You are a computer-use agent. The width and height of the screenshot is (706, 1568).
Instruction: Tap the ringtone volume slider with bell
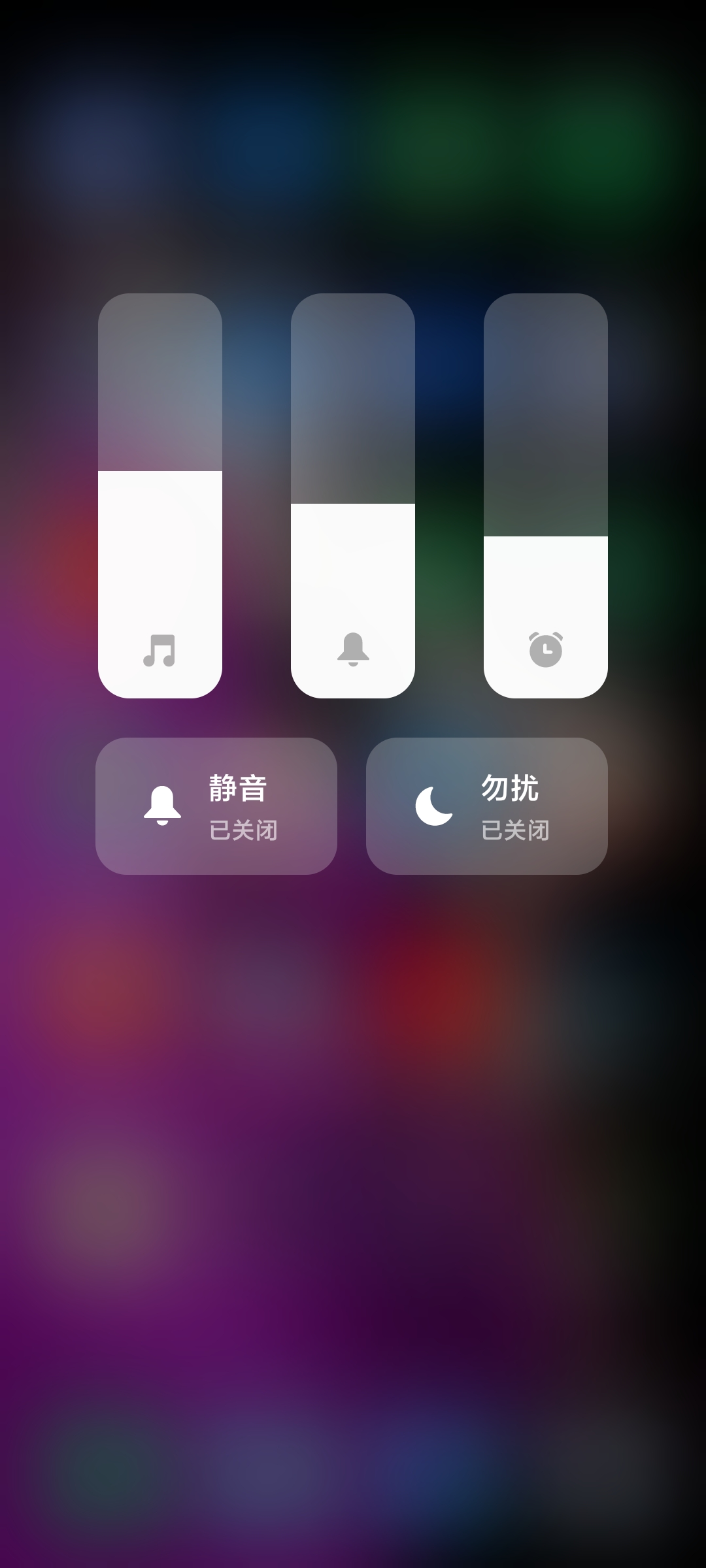[353, 496]
